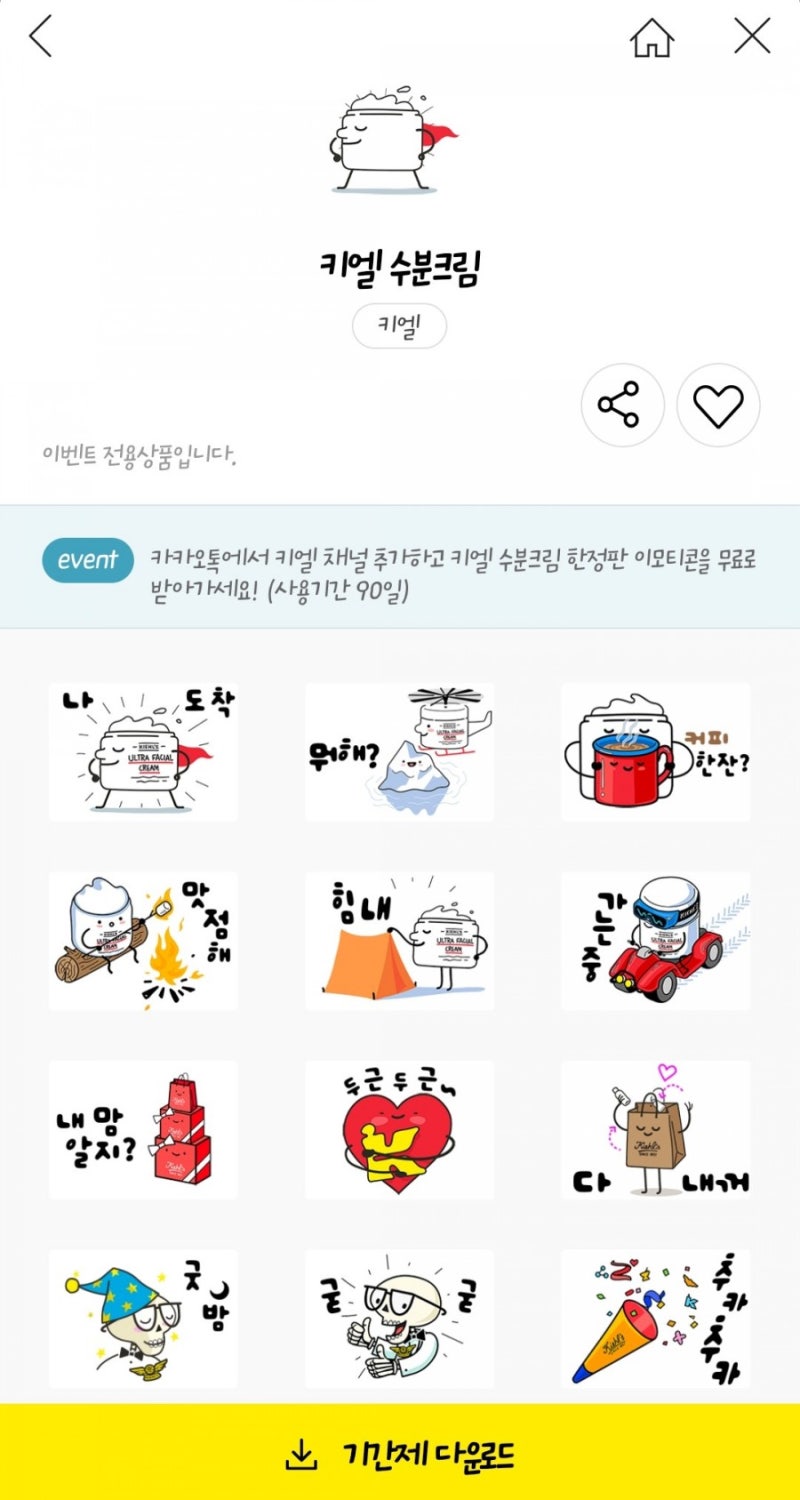Preview the 뭐해? emoticon

399,752
